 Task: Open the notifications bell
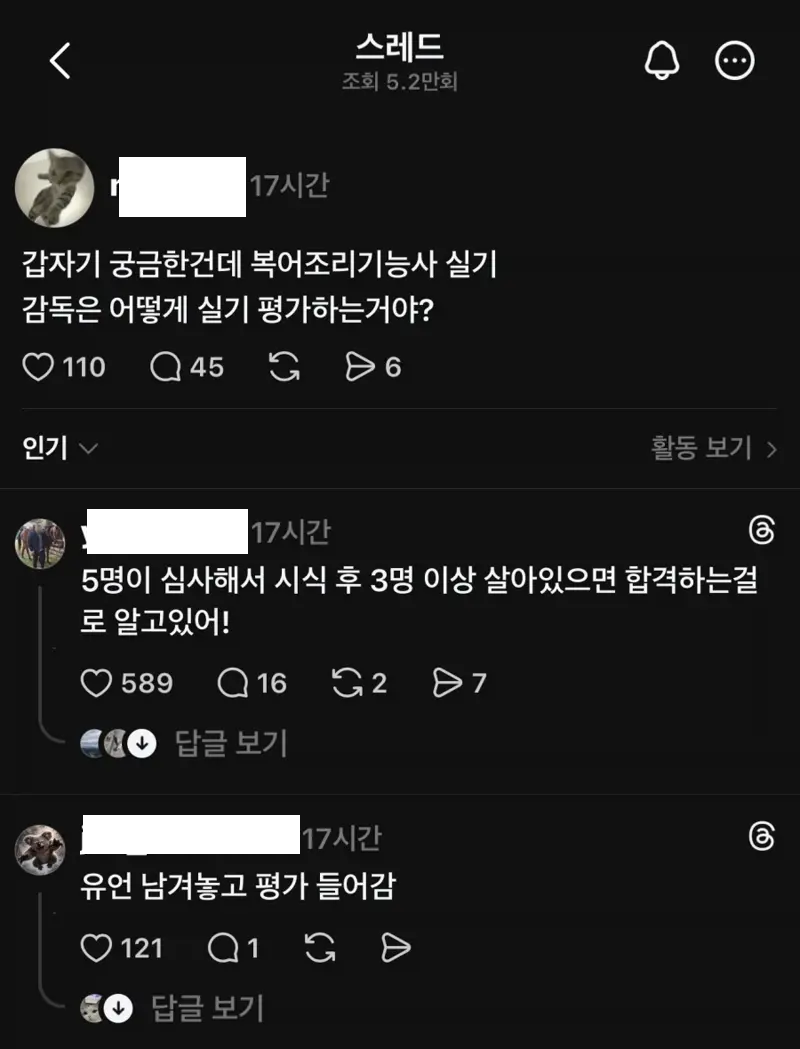click(x=661, y=62)
